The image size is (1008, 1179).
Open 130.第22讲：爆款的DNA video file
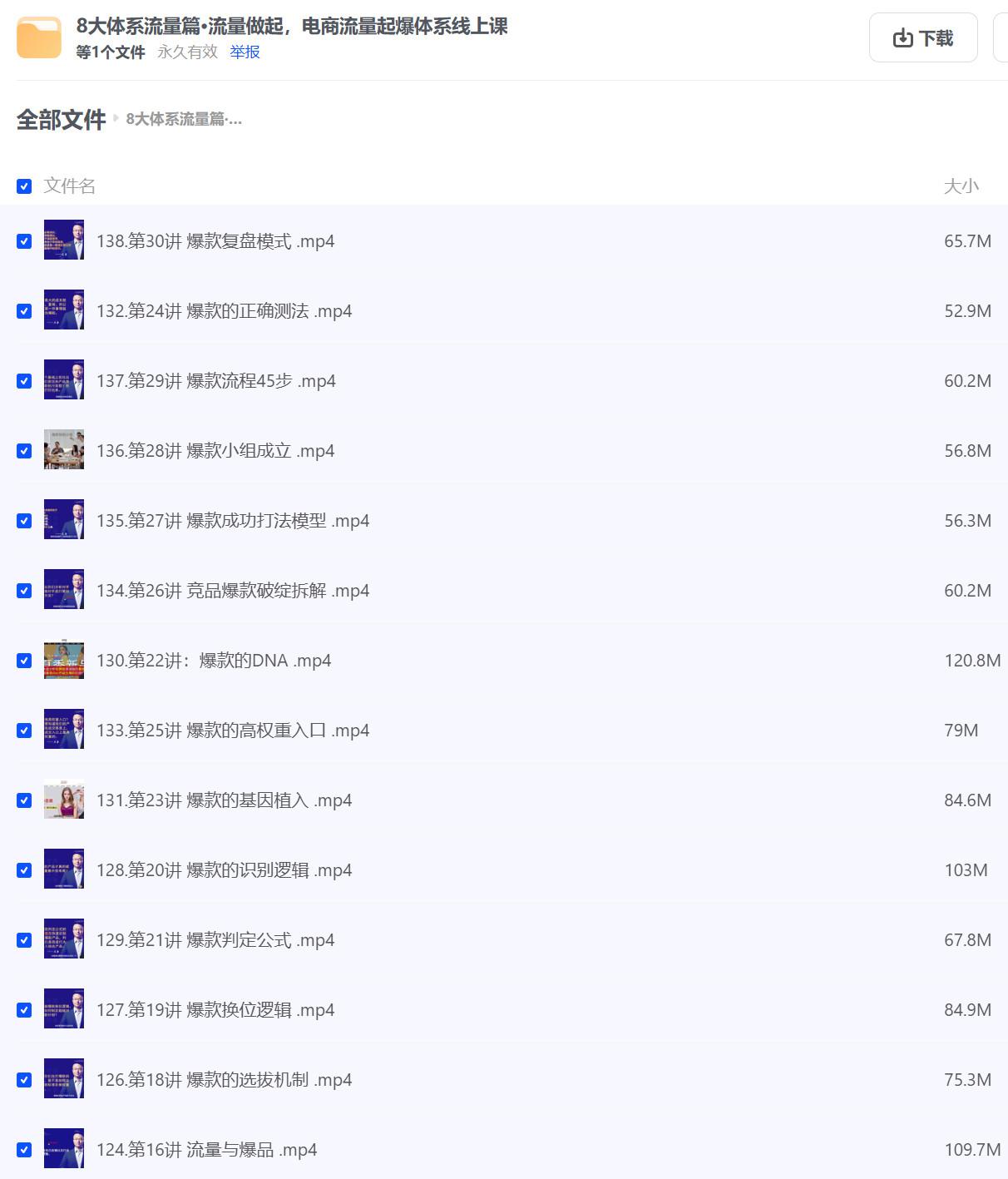pyautogui.click(x=213, y=661)
